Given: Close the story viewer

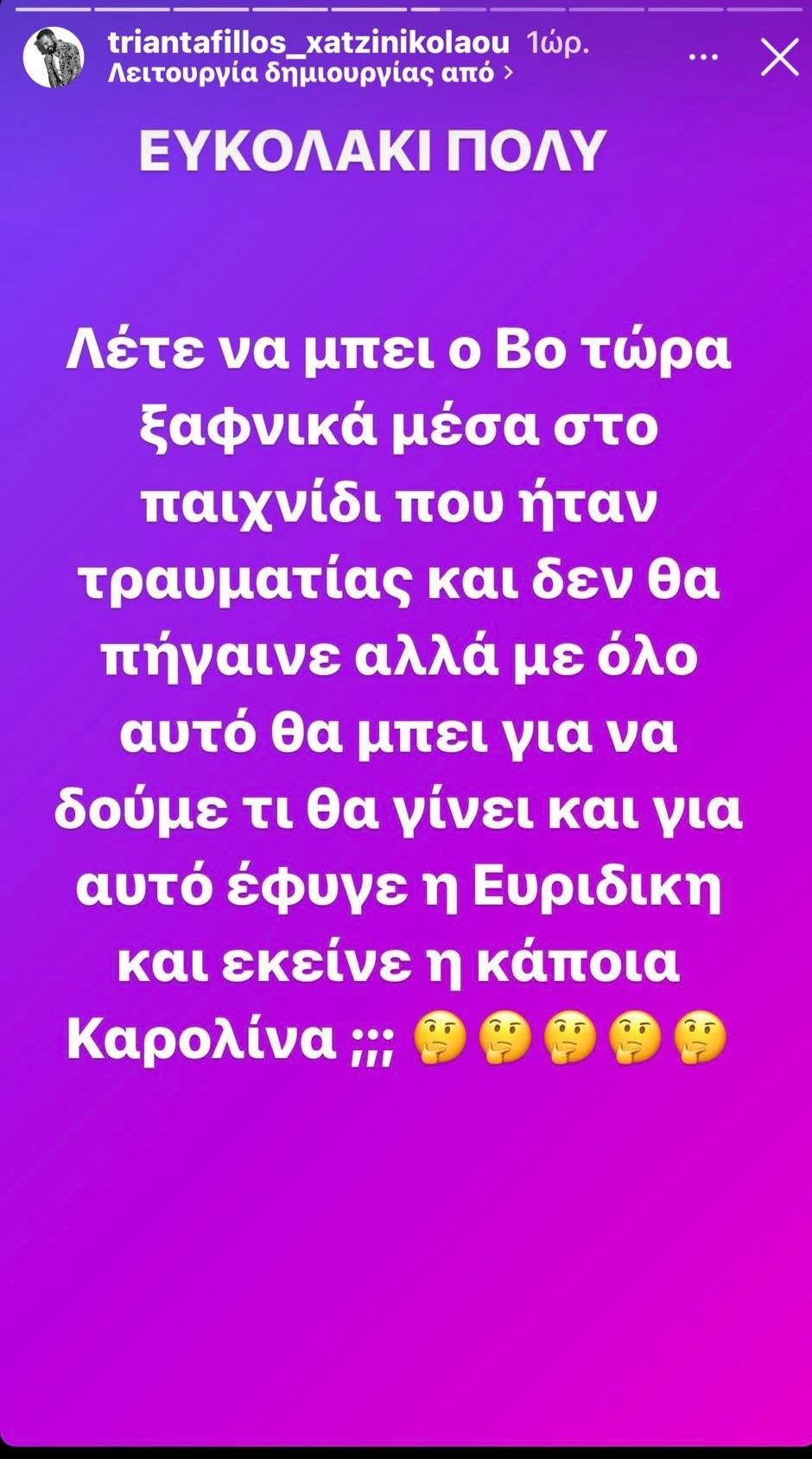Looking at the screenshot, I should pyautogui.click(x=779, y=58).
